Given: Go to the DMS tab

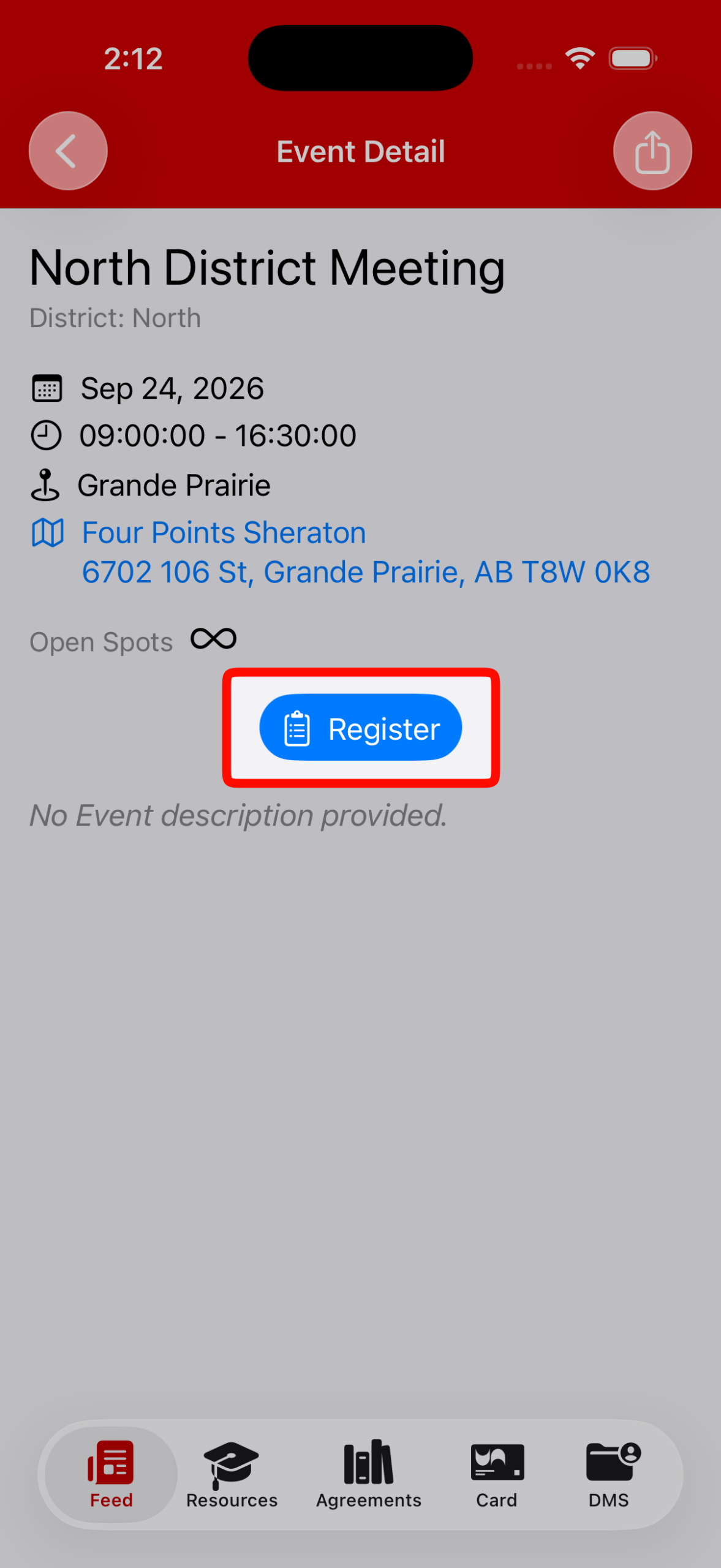Looking at the screenshot, I should pos(610,1474).
